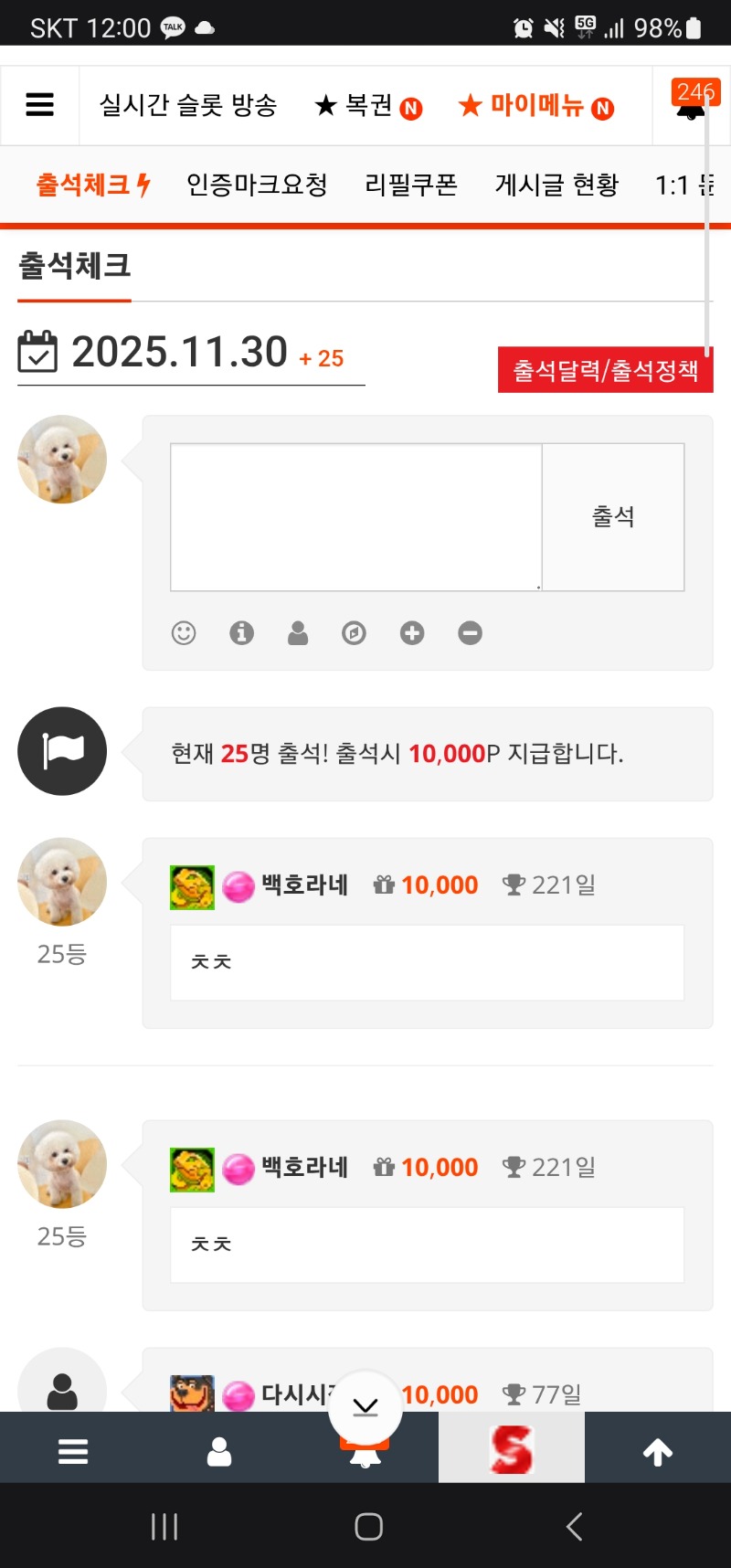
Task: Open the red S logo in bottom bar
Action: coord(512,1450)
